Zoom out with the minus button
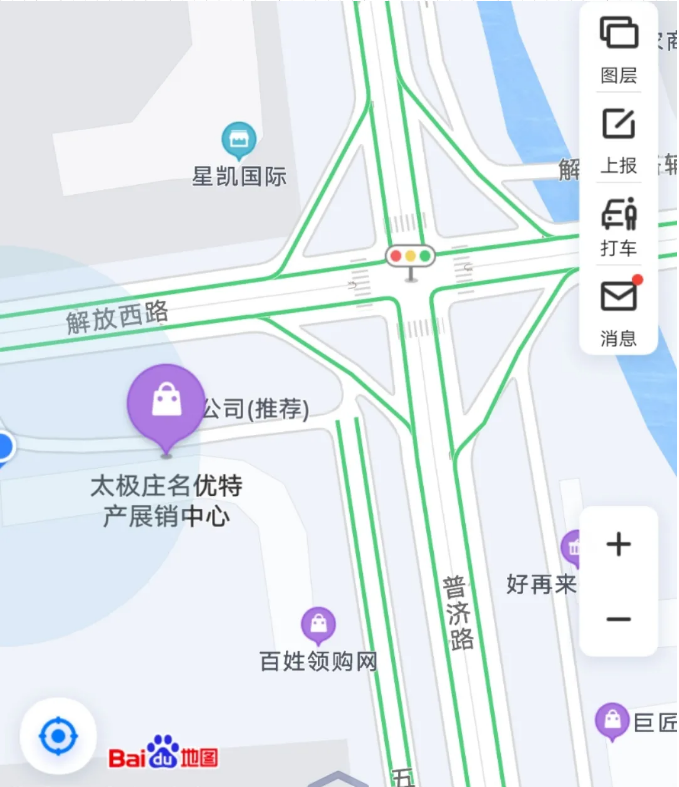679x787 pixels. pyautogui.click(x=619, y=619)
